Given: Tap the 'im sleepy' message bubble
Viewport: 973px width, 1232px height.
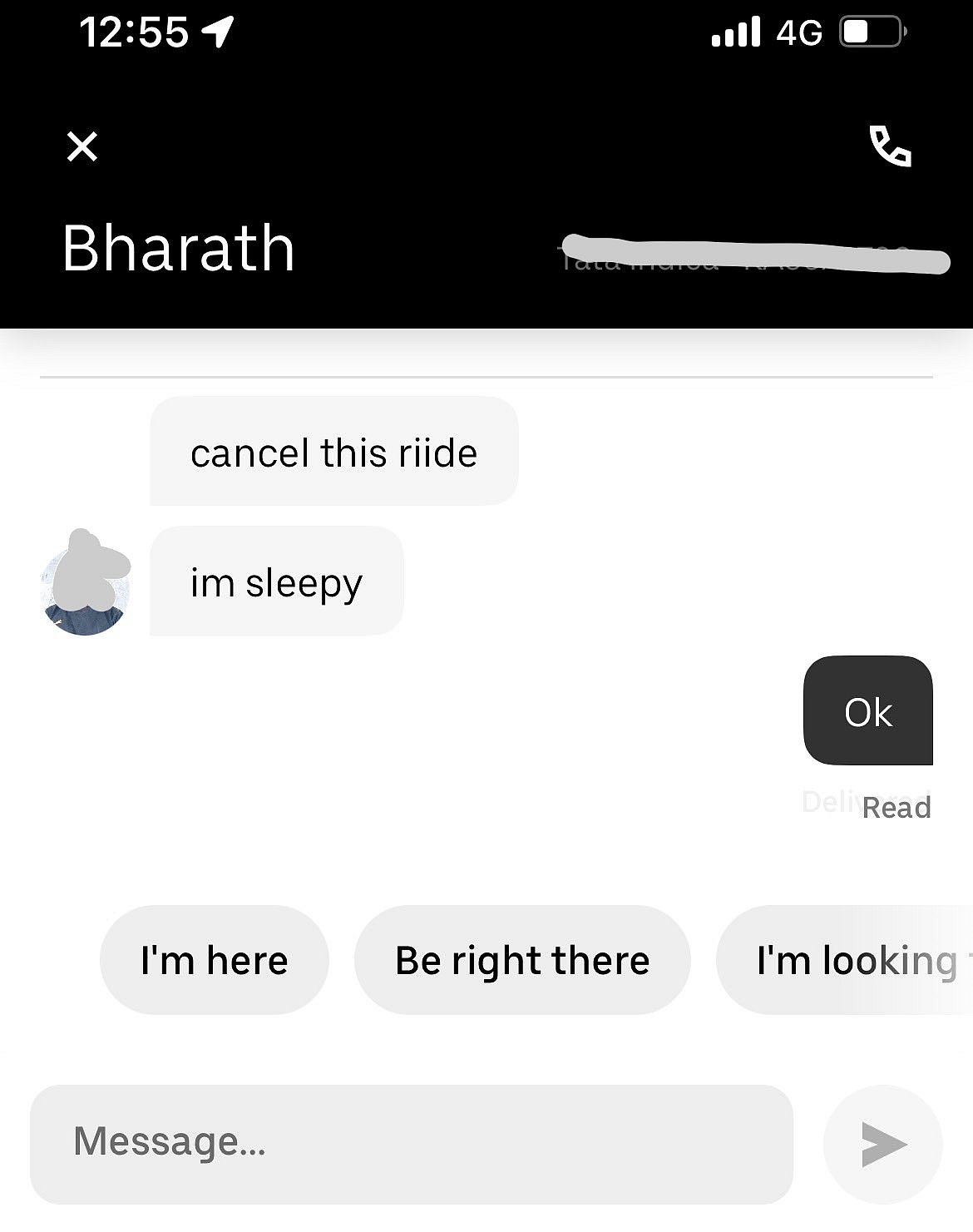Looking at the screenshot, I should (275, 581).
